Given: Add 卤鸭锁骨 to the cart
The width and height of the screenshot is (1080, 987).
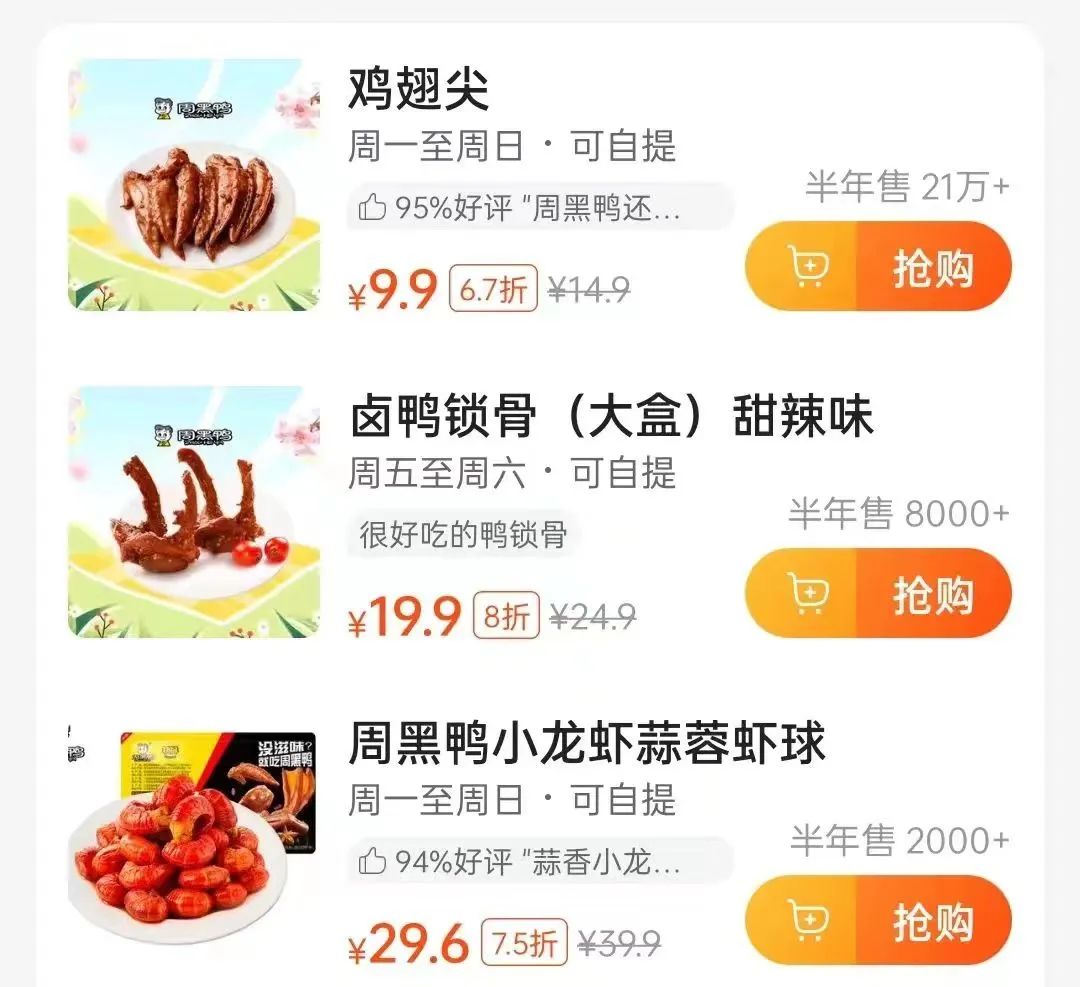Looking at the screenshot, I should (x=805, y=595).
